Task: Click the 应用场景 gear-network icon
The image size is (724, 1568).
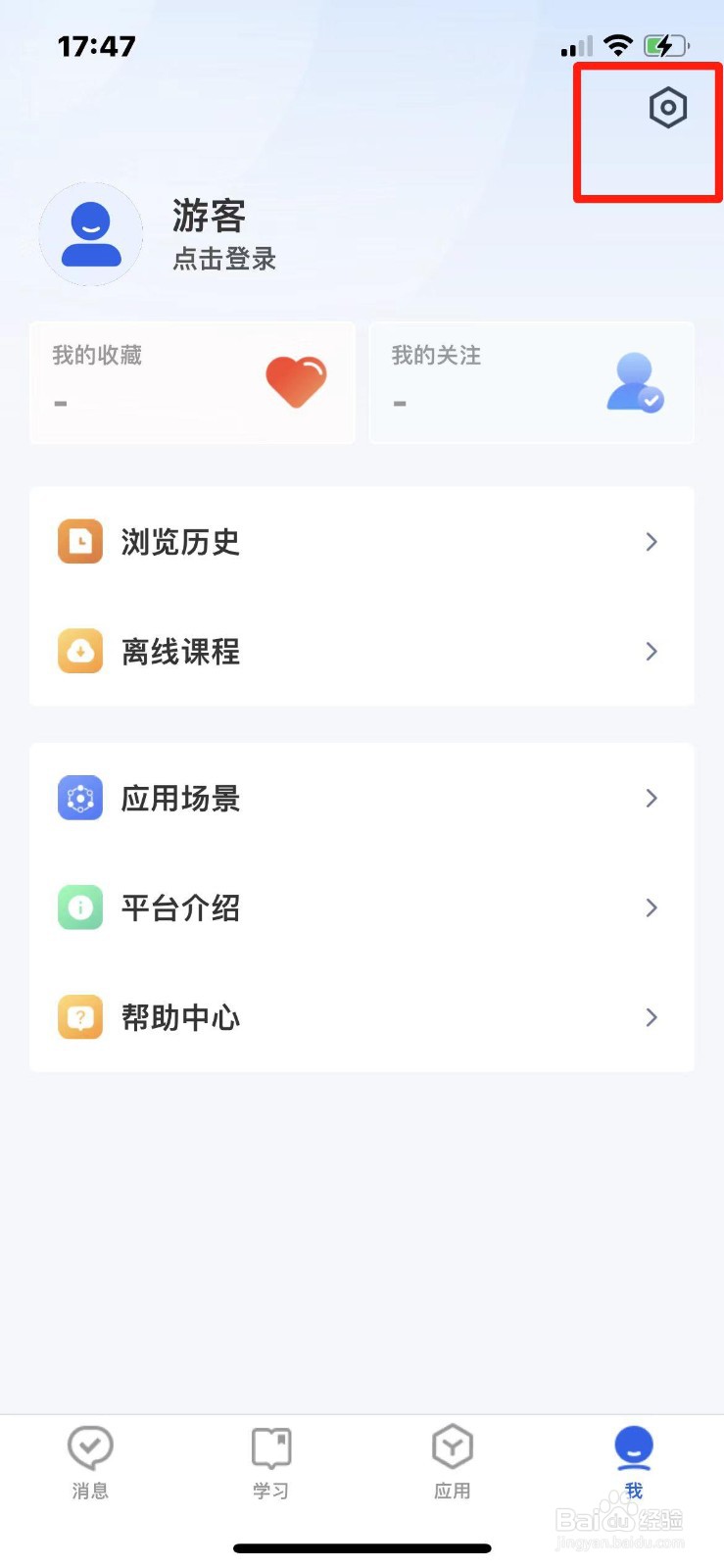Action: (79, 798)
